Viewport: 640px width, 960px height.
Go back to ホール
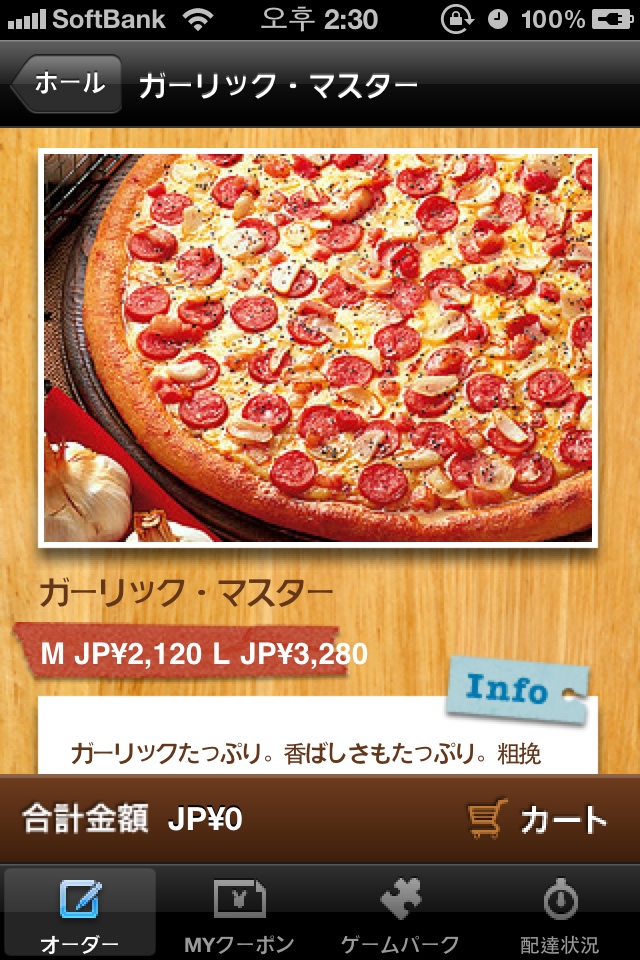click(x=67, y=84)
